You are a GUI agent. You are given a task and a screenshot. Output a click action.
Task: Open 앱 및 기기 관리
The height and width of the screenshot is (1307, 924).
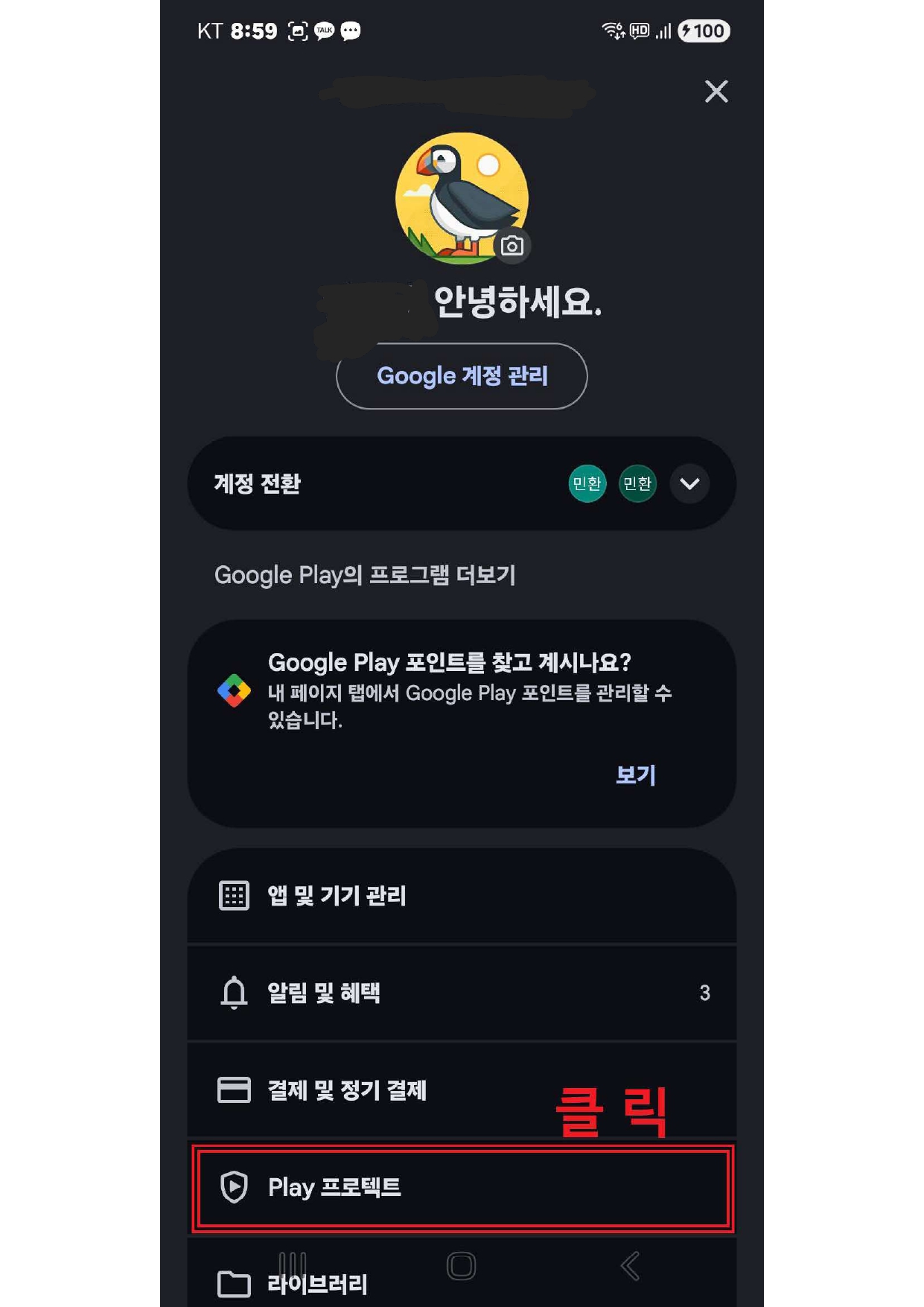point(462,895)
